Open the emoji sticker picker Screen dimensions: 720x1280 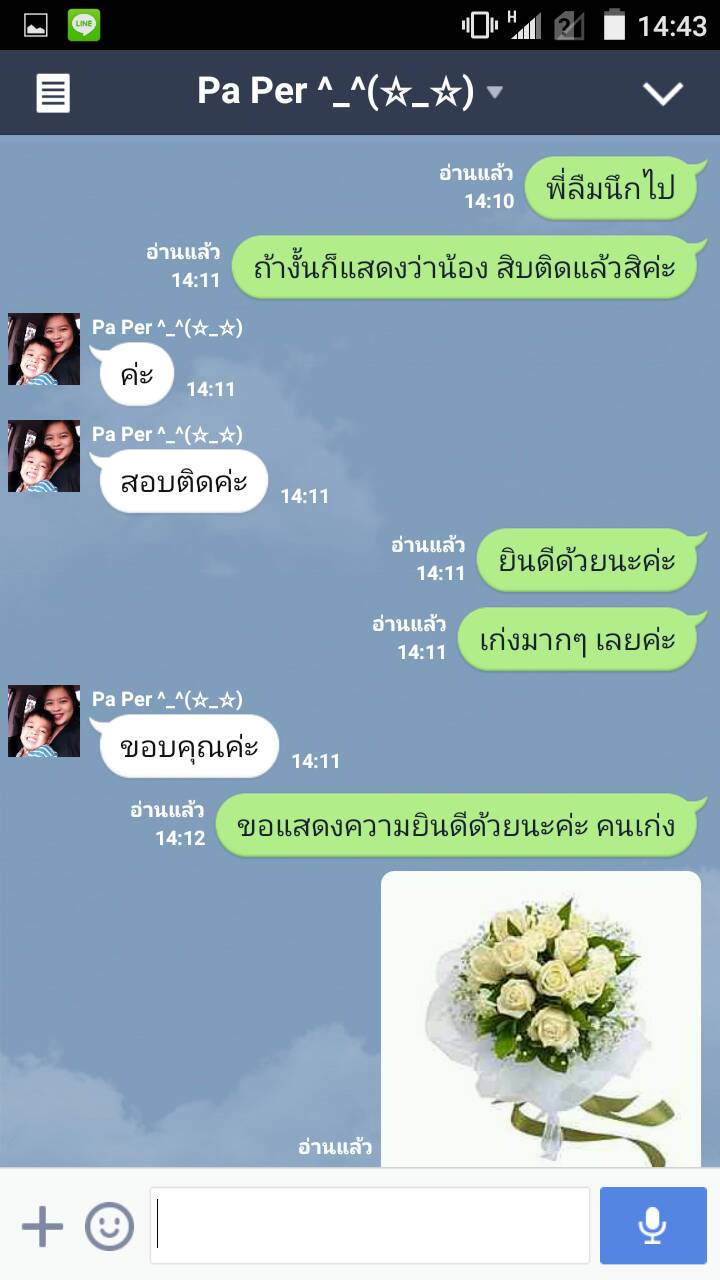point(109,1226)
